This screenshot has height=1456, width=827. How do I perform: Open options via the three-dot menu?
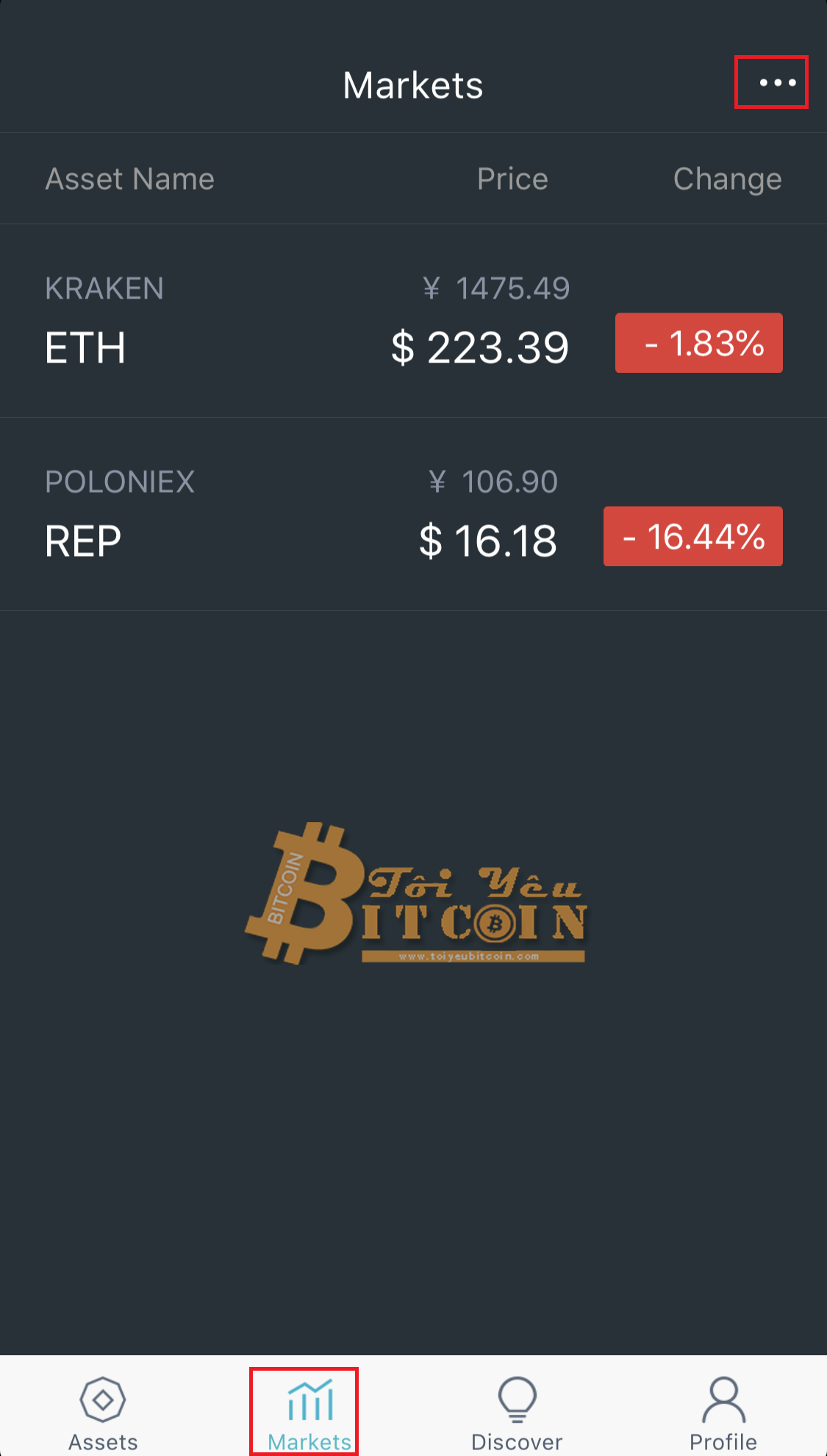point(771,83)
